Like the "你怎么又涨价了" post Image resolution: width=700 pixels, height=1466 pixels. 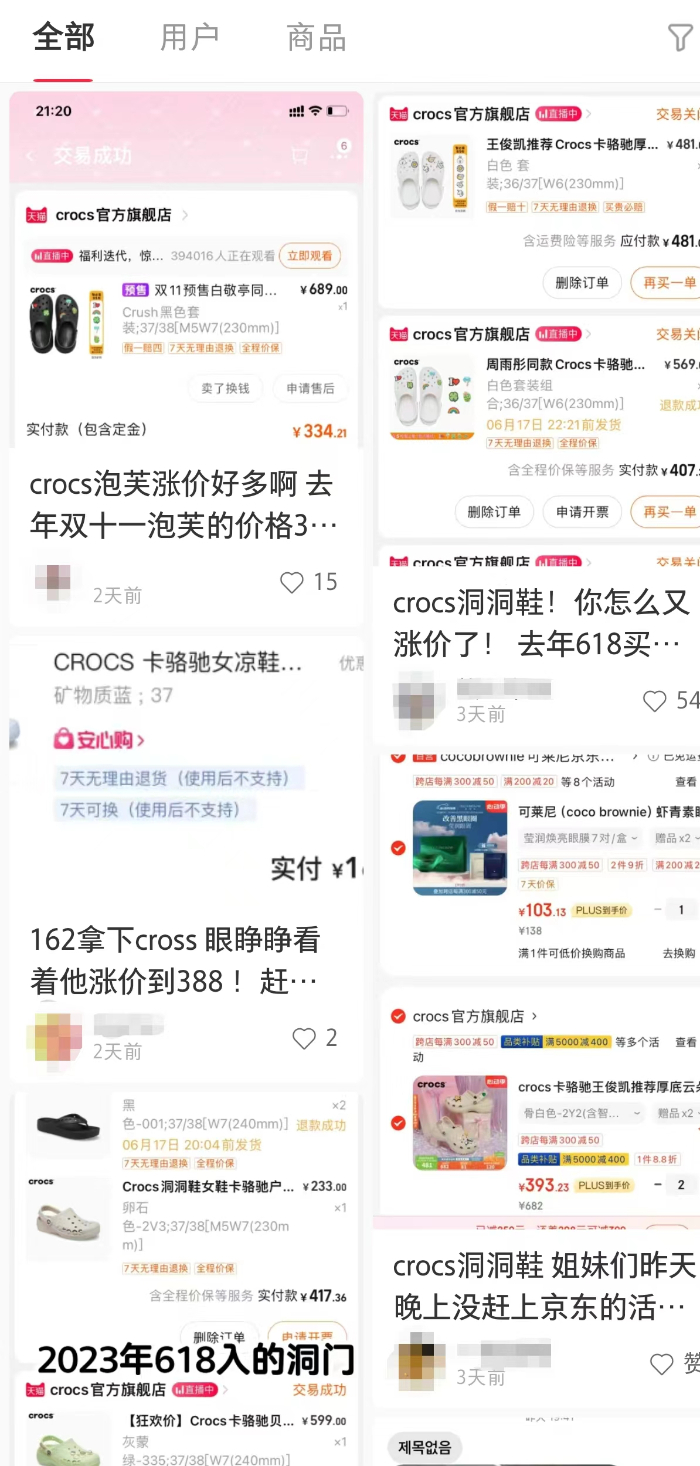click(x=655, y=701)
